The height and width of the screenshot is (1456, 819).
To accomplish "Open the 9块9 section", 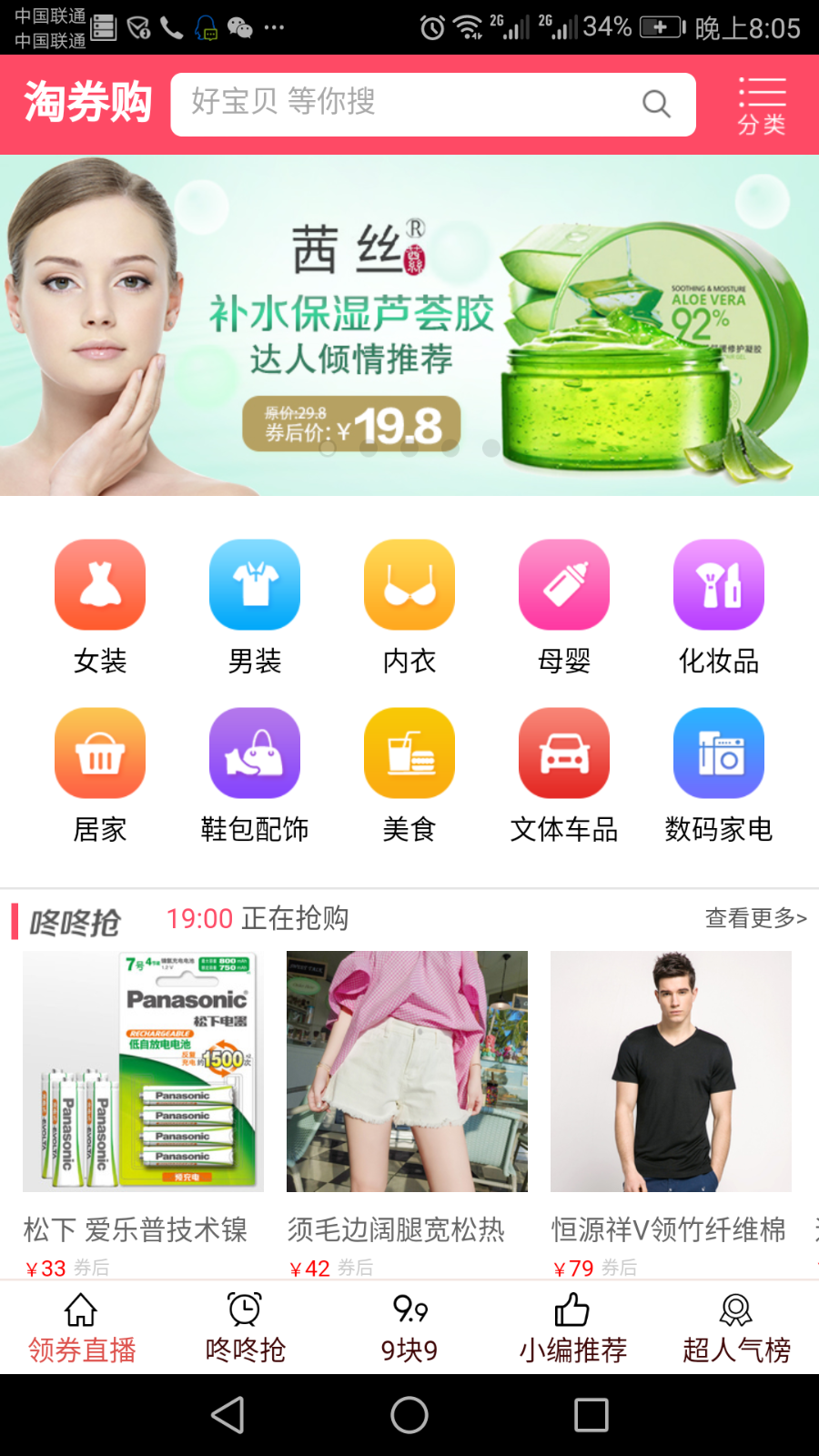I will pos(409,1329).
